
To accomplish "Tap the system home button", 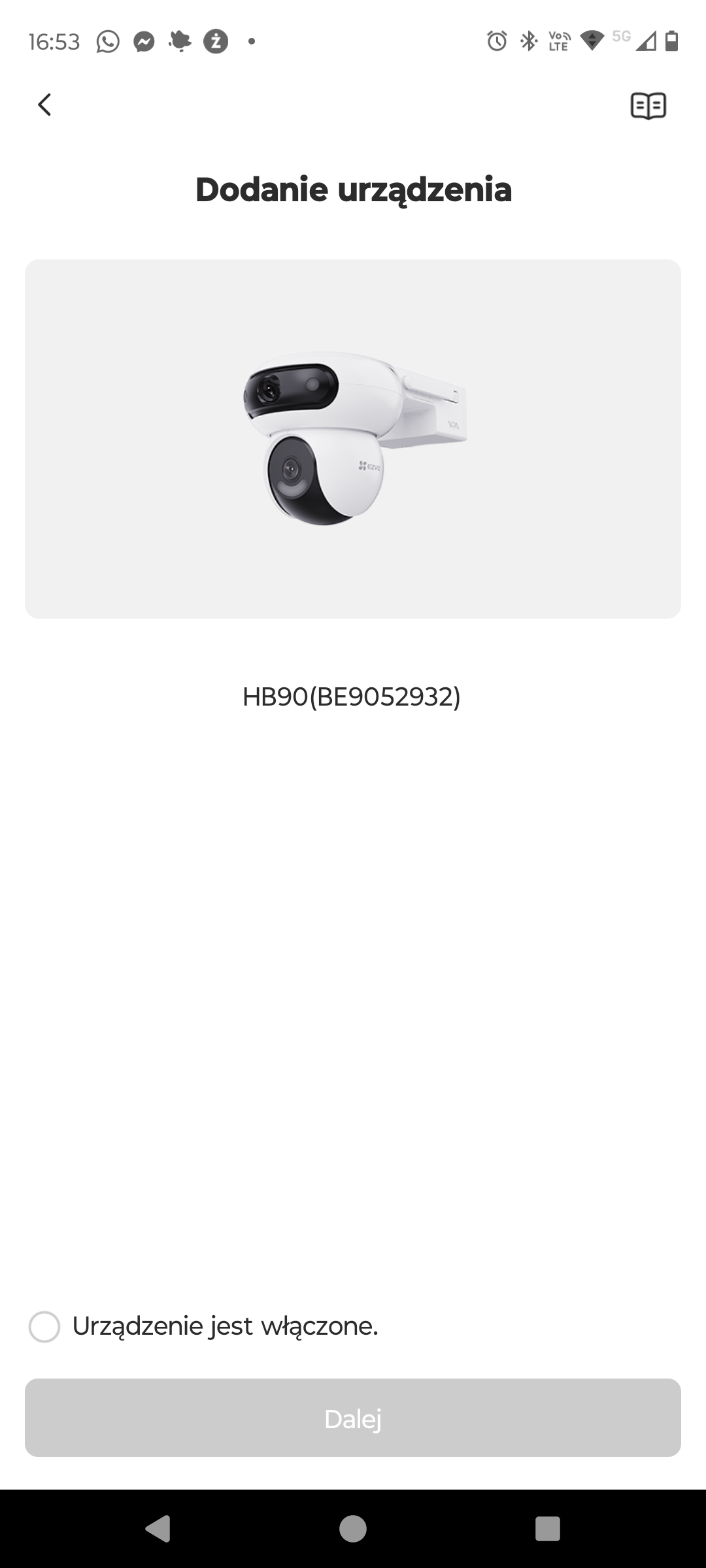I will pos(353,1529).
